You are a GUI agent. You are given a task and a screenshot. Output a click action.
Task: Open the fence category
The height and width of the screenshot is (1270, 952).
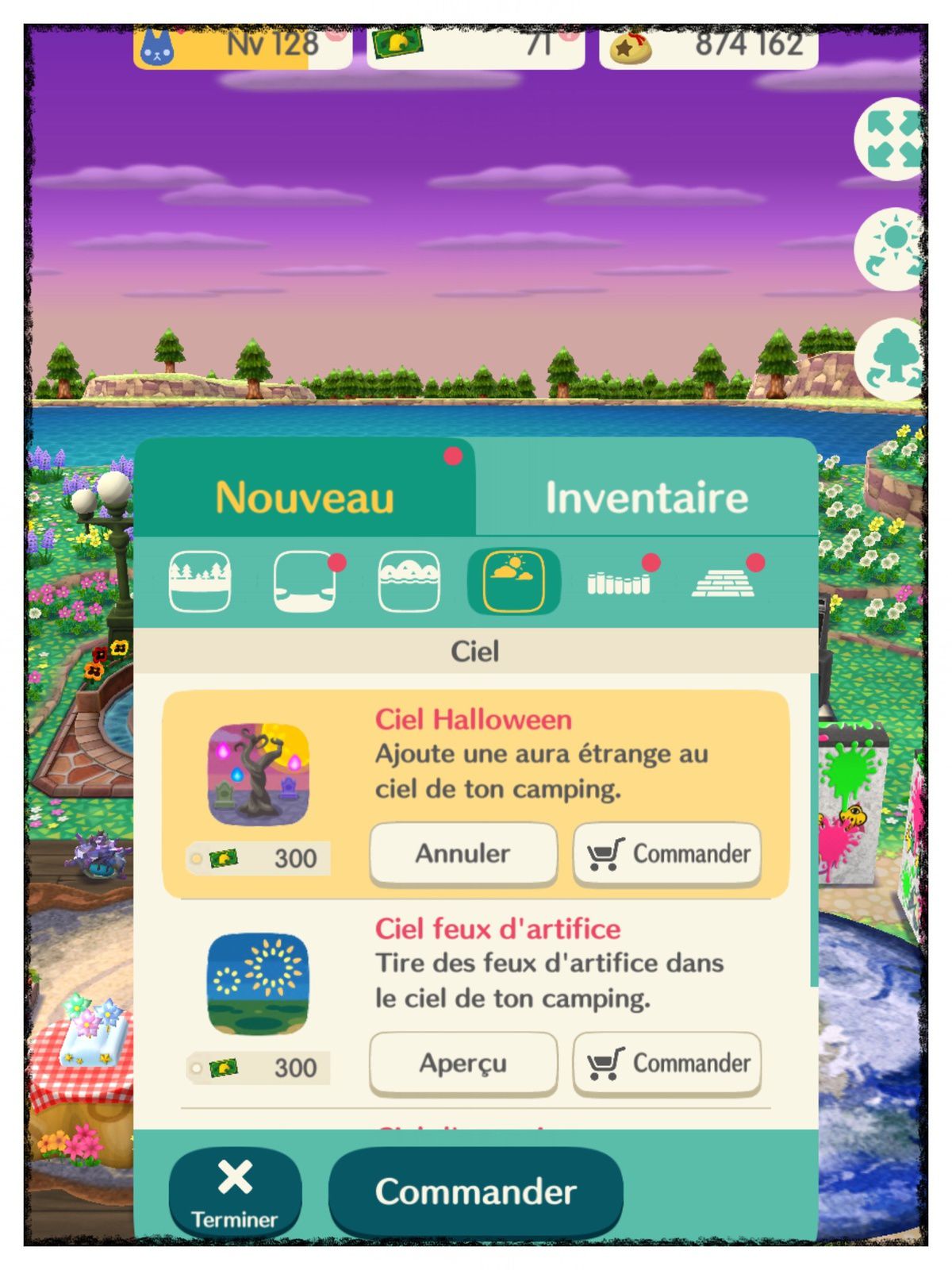click(619, 583)
